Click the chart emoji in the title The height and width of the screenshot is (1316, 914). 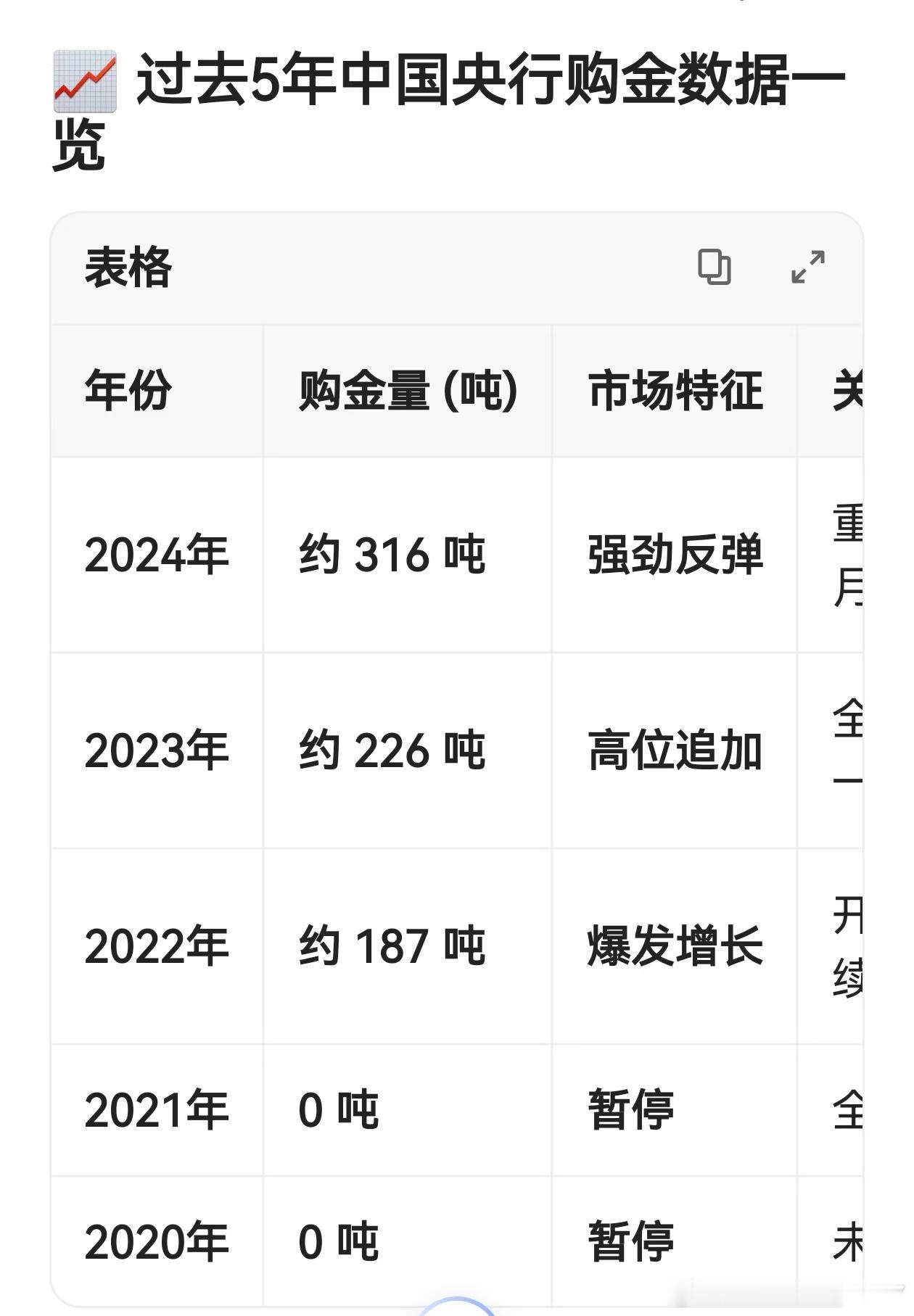pyautogui.click(x=86, y=80)
